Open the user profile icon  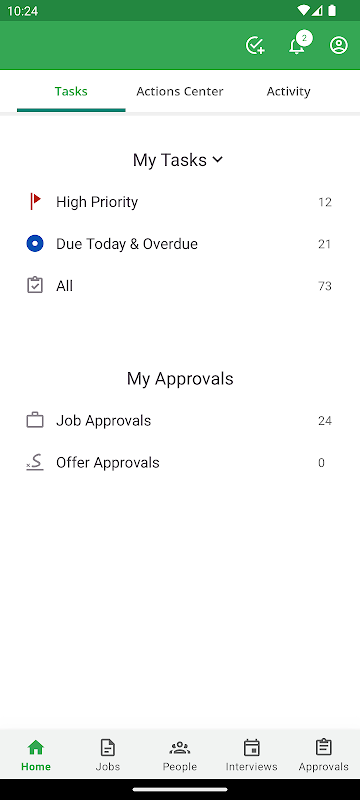[x=339, y=45]
